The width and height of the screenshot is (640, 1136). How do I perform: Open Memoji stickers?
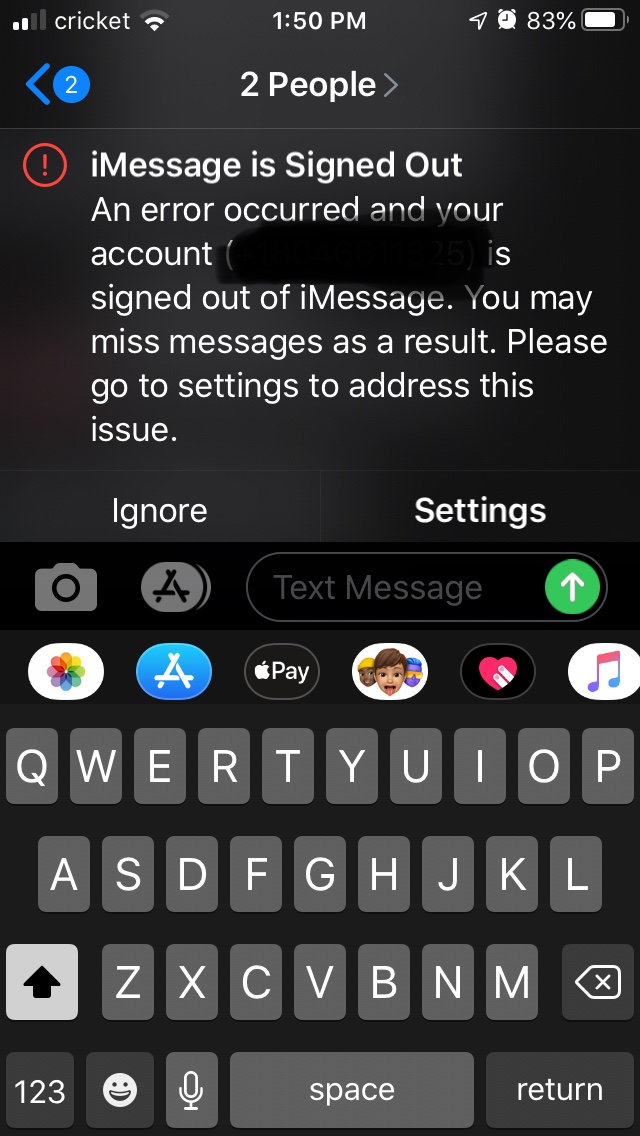click(x=390, y=671)
